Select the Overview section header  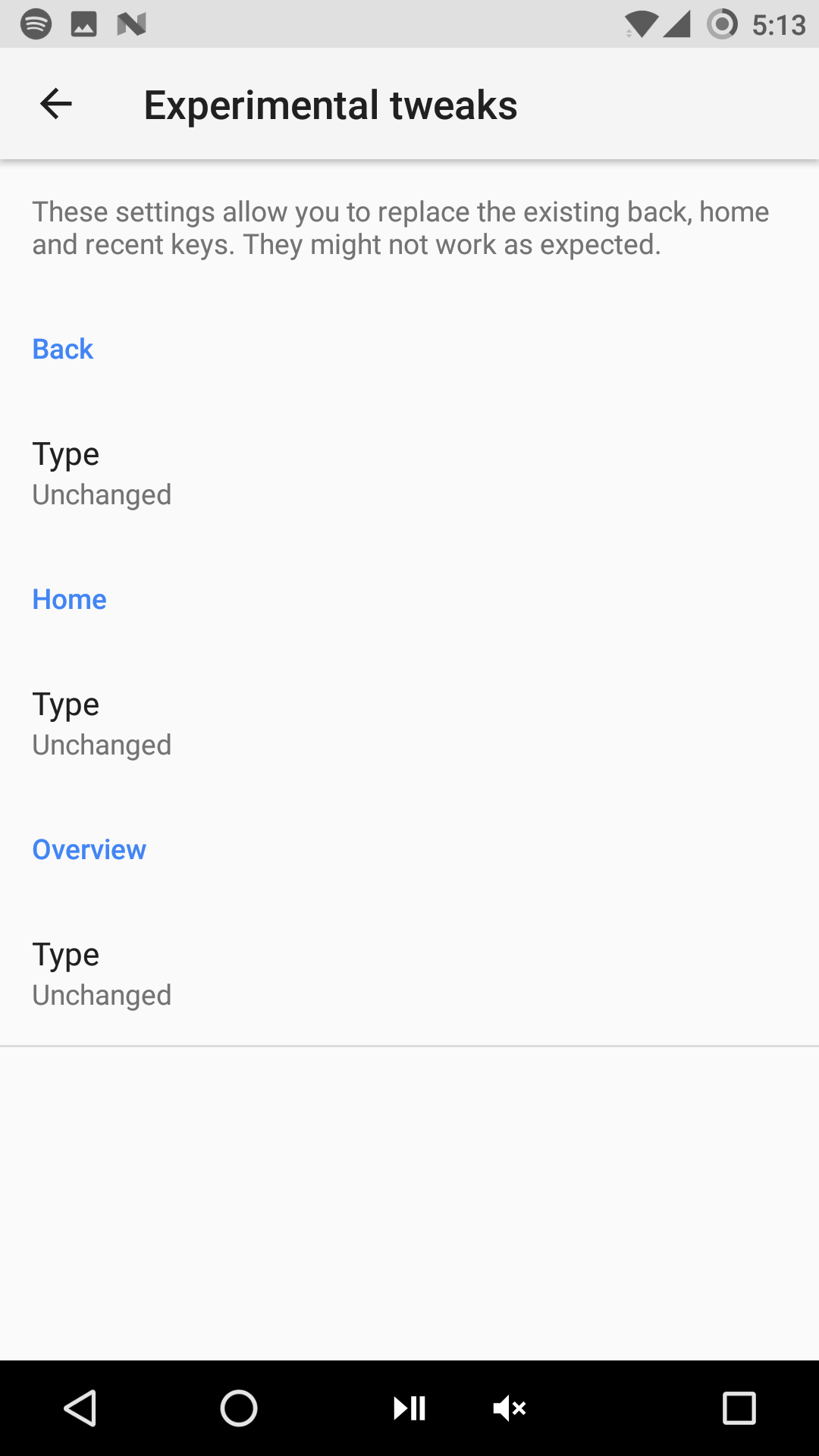tap(89, 849)
